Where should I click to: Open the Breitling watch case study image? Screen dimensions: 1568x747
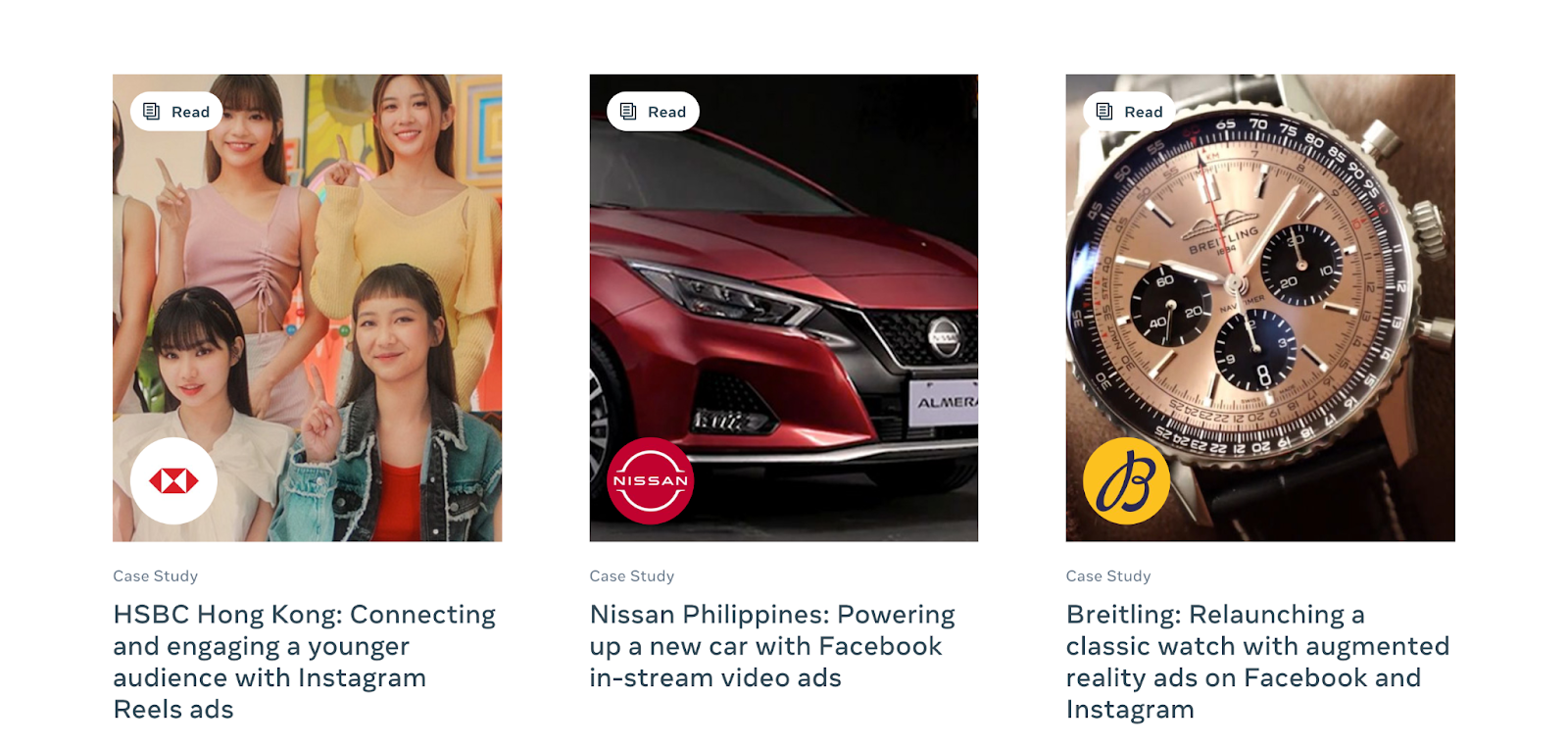(x=1260, y=308)
